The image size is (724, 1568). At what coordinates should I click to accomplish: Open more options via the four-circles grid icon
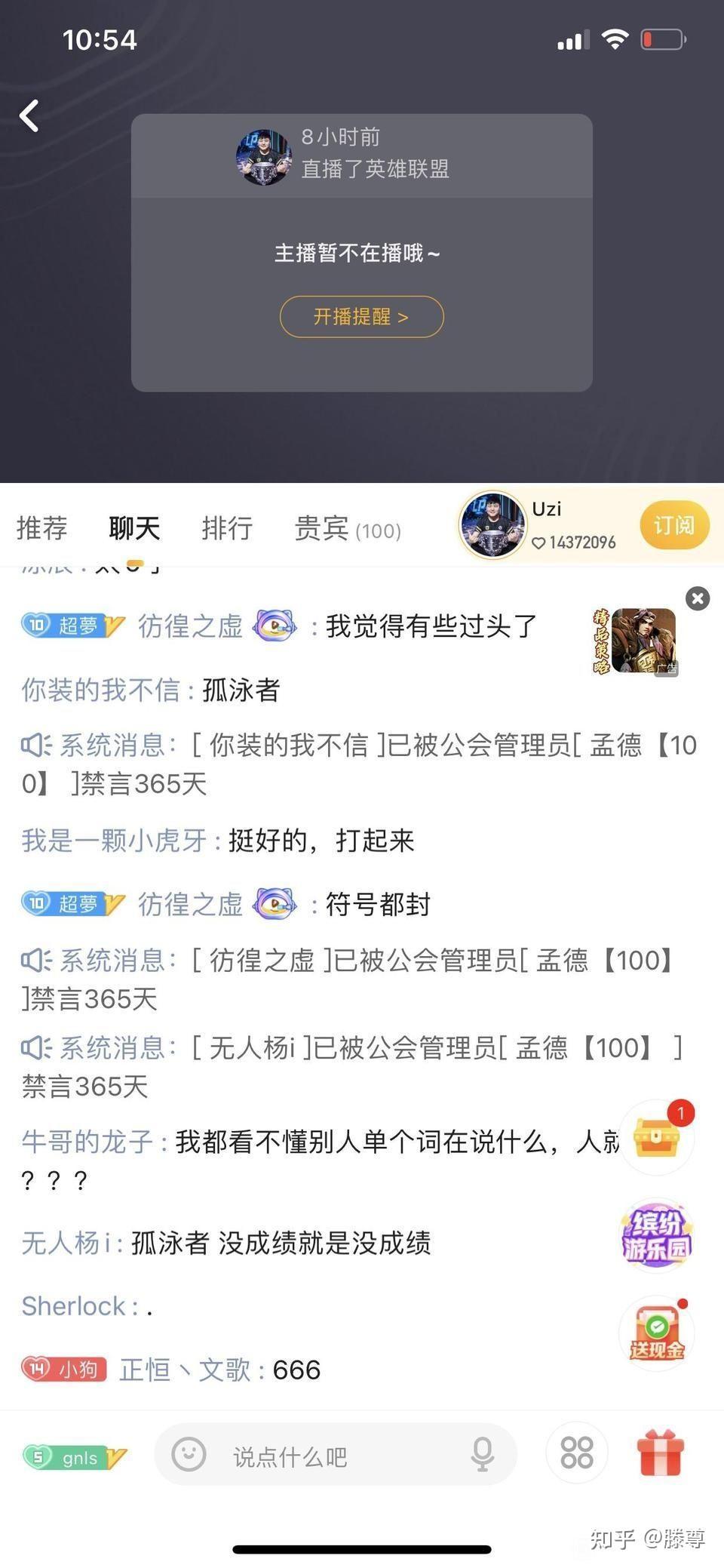[x=576, y=1452]
